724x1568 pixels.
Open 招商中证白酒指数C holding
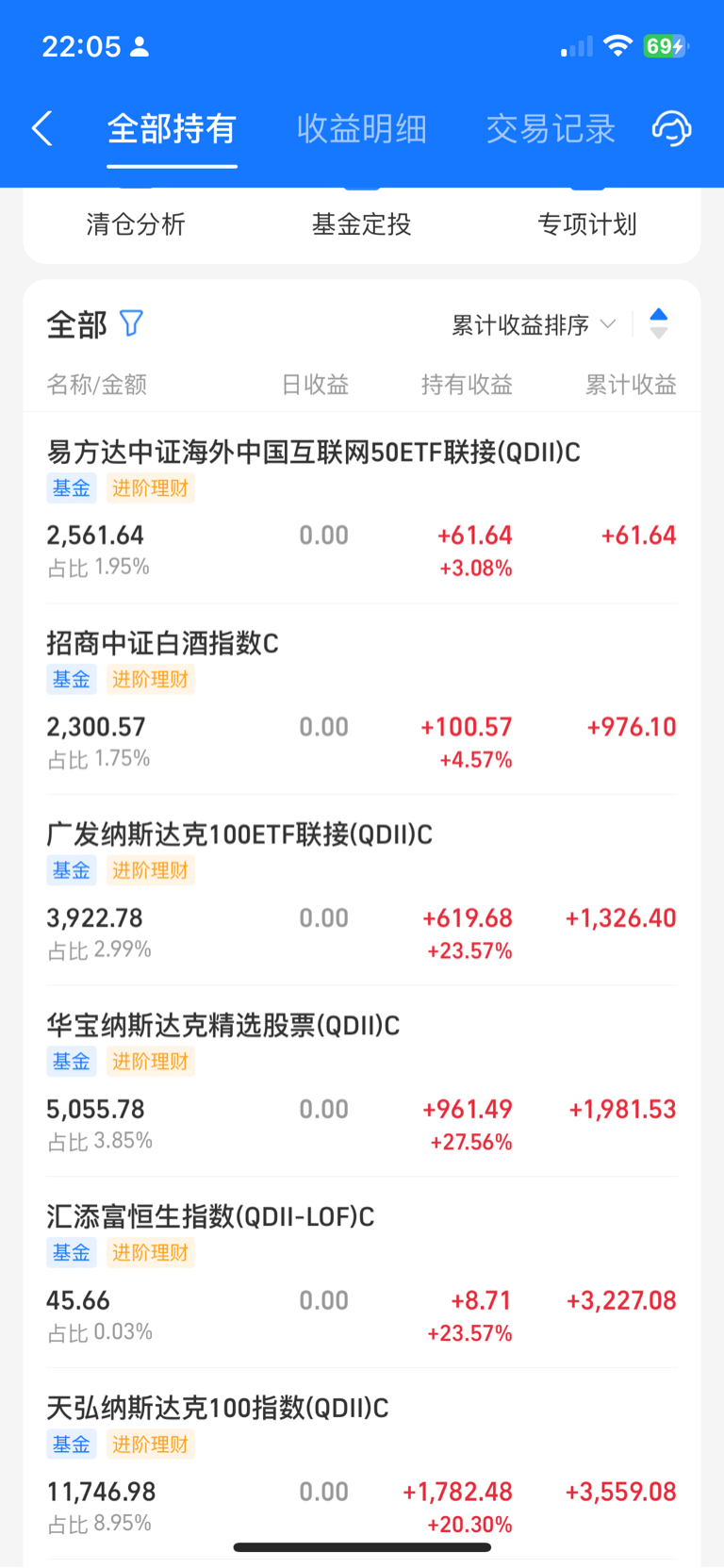click(x=362, y=700)
